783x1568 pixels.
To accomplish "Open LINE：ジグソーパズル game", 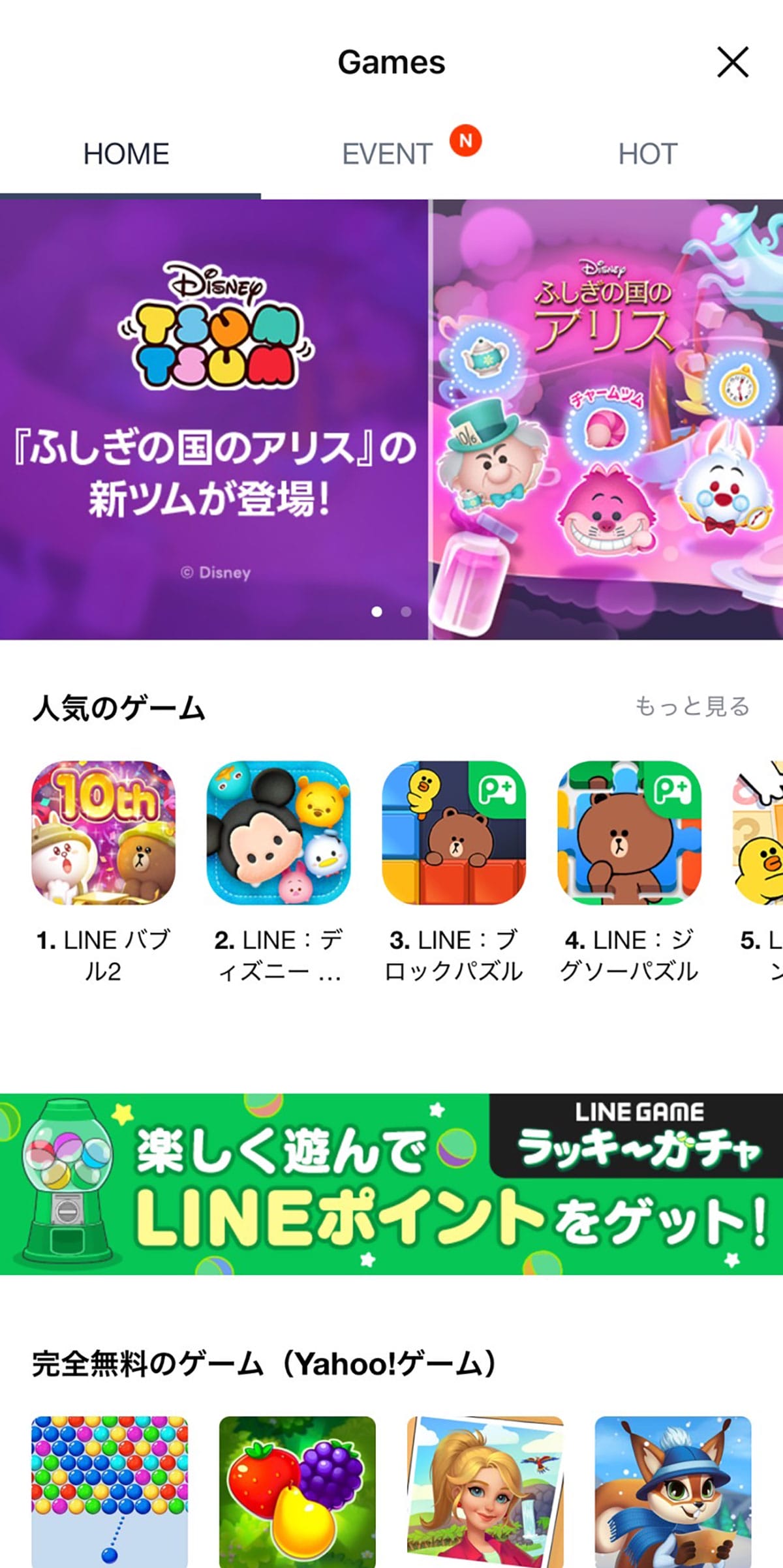I will coord(629,833).
